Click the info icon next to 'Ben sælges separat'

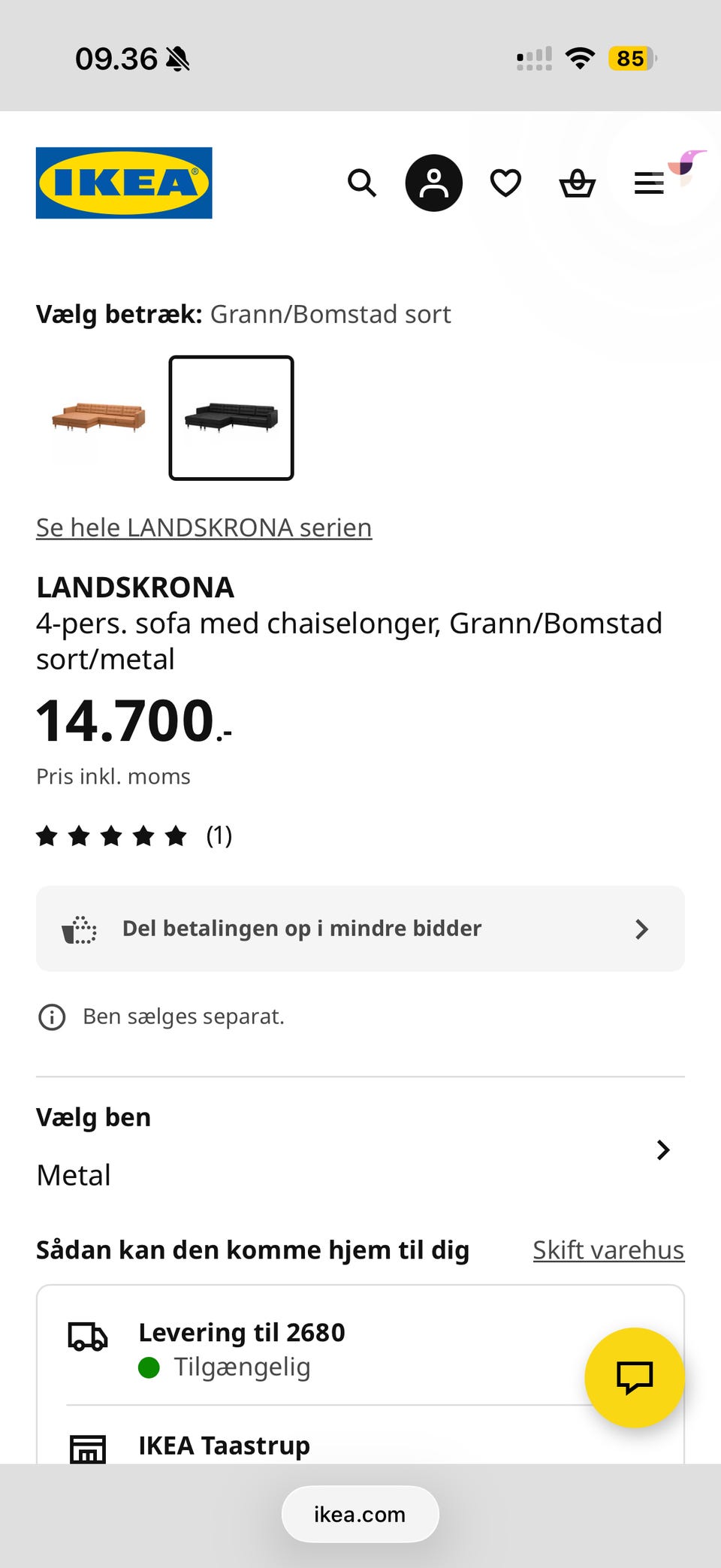pyautogui.click(x=51, y=1016)
